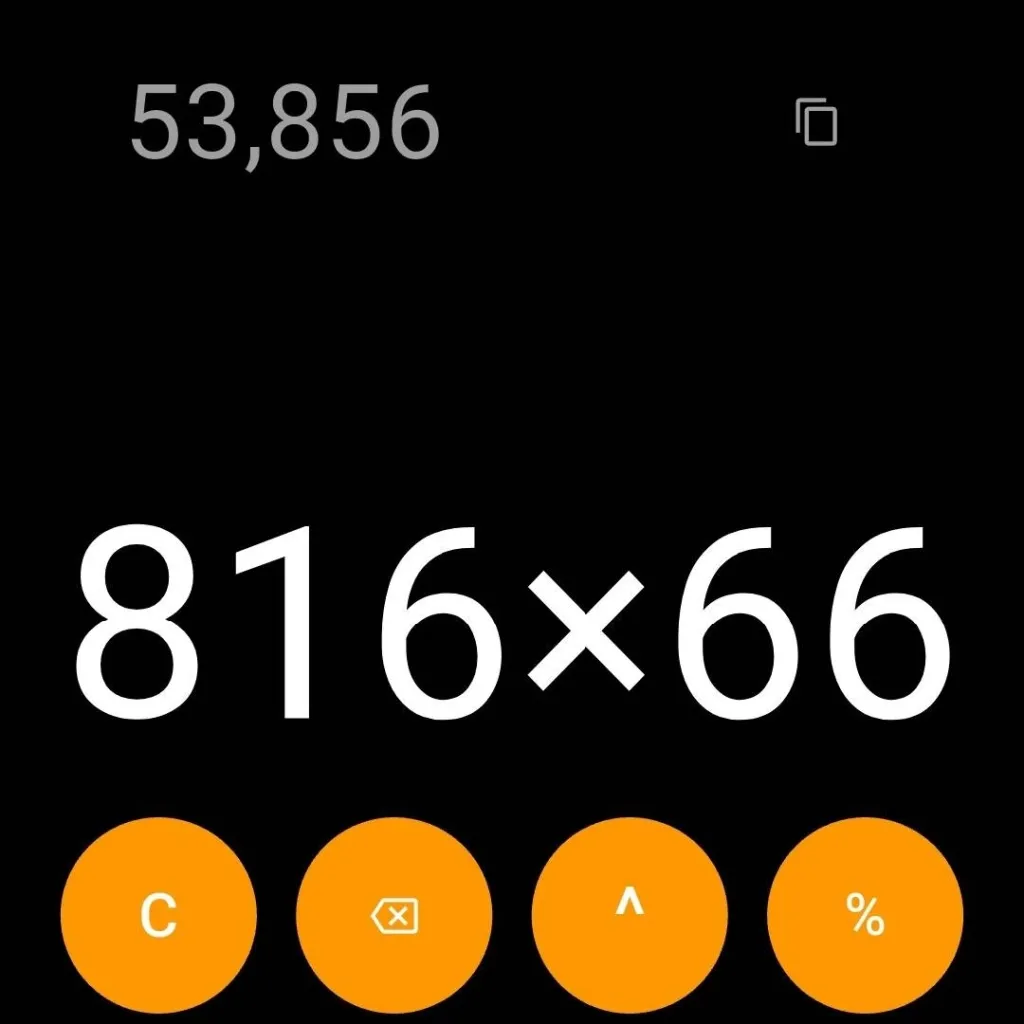This screenshot has height=1024, width=1024.
Task: Clear the calculation with the C button
Action: click(158, 914)
